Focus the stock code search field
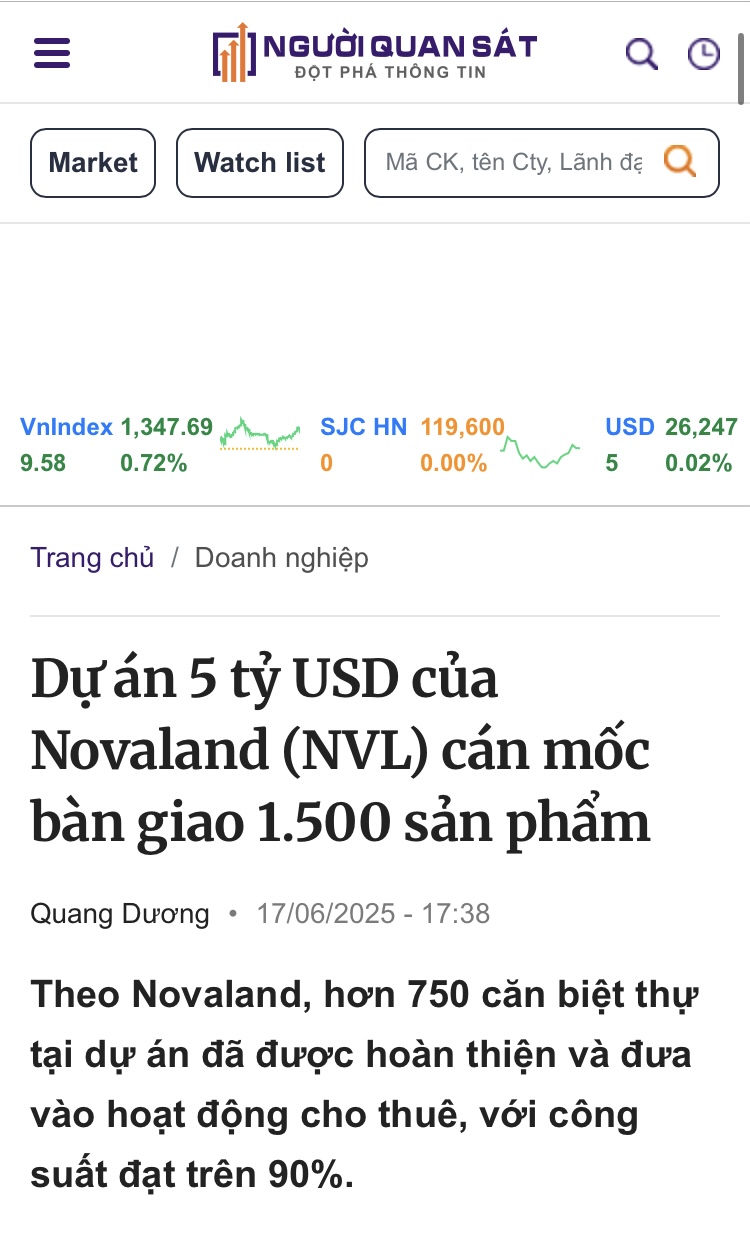This screenshot has width=750, height=1250. pyautogui.click(x=513, y=163)
